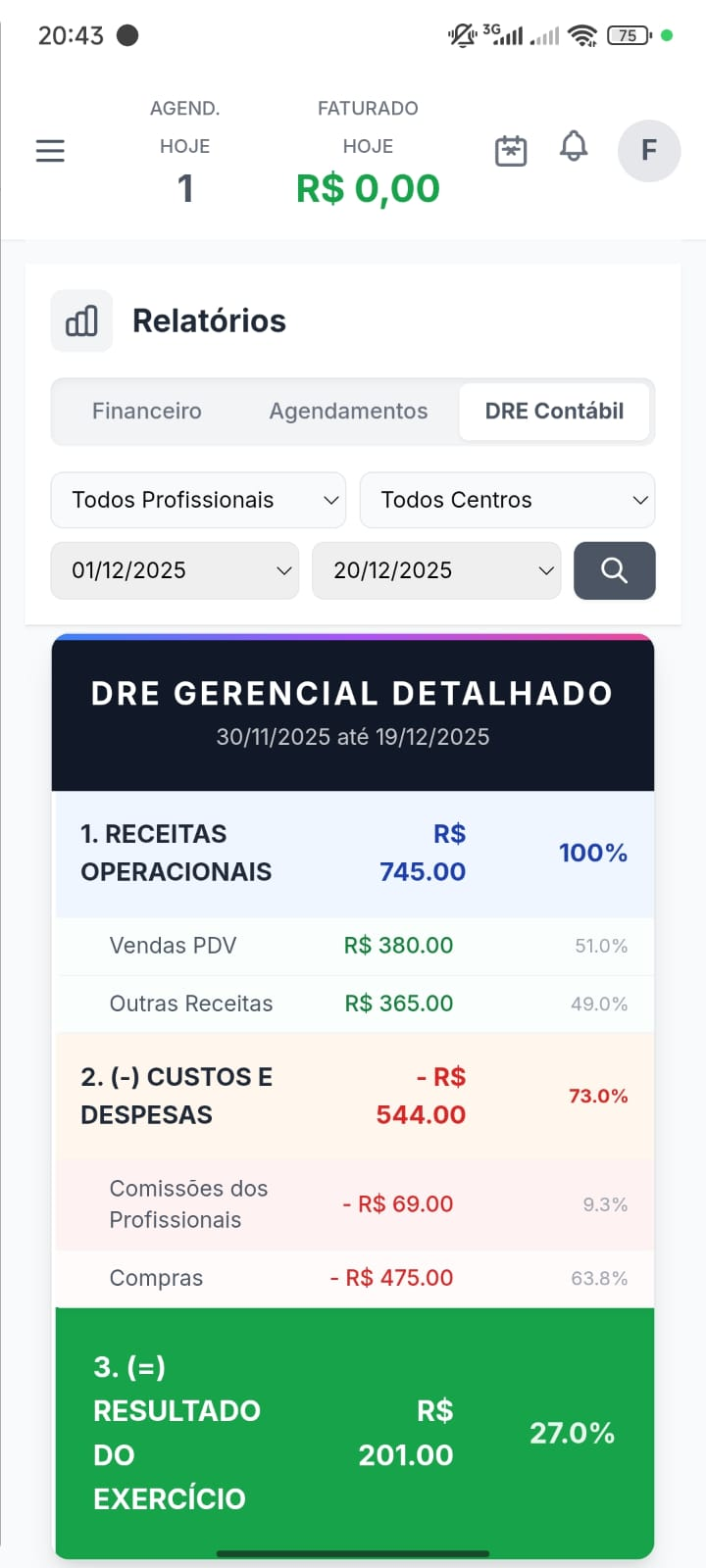
Task: Click the Relatórios bar chart icon
Action: pyautogui.click(x=81, y=319)
